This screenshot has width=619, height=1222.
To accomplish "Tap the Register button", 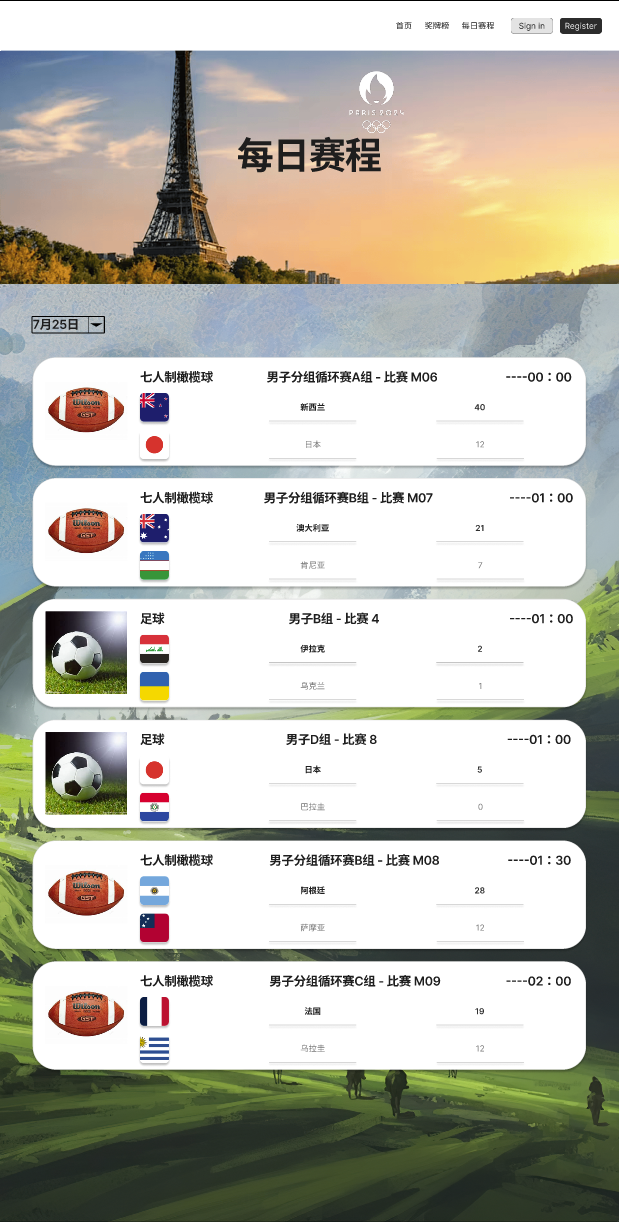I will (580, 26).
